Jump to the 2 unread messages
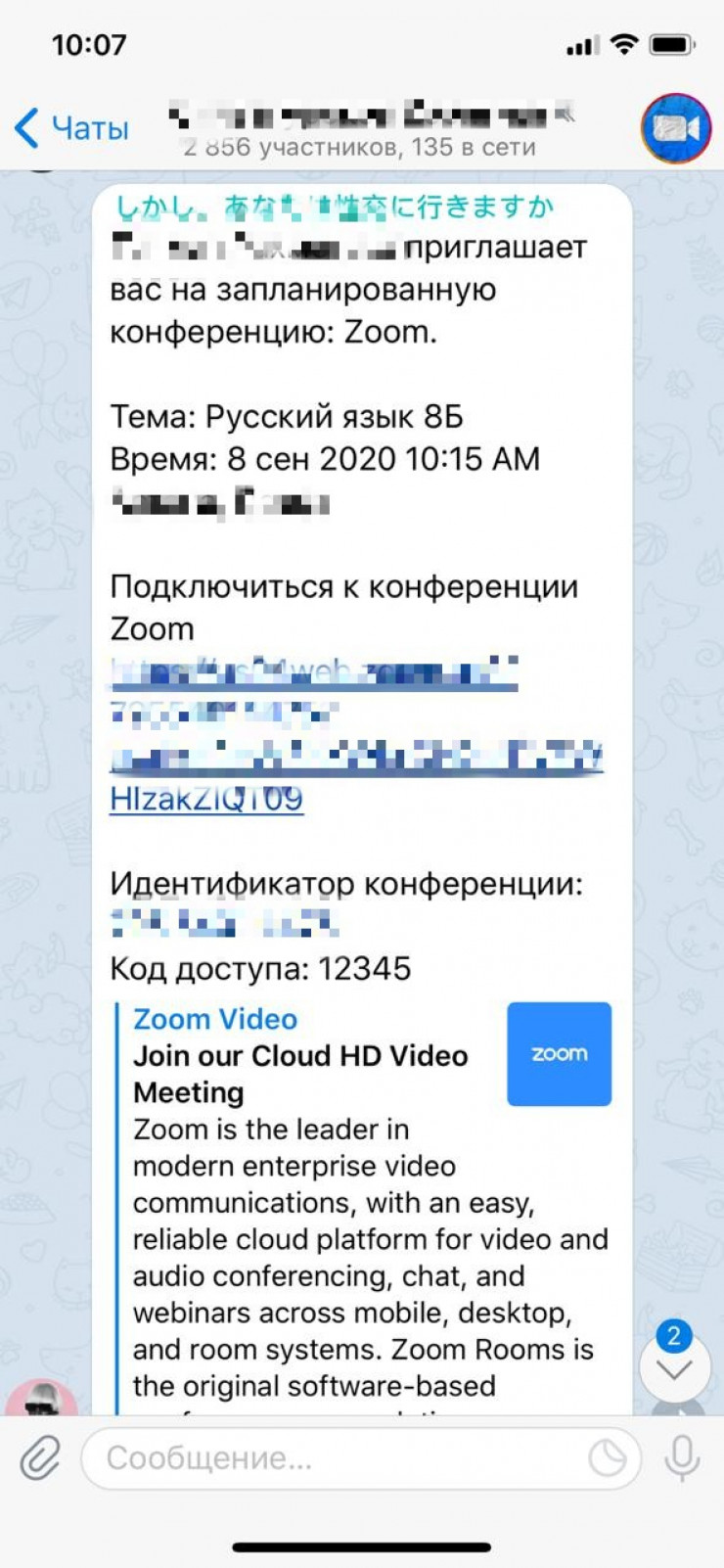Screen dimensions: 724x1568 pos(674,1366)
